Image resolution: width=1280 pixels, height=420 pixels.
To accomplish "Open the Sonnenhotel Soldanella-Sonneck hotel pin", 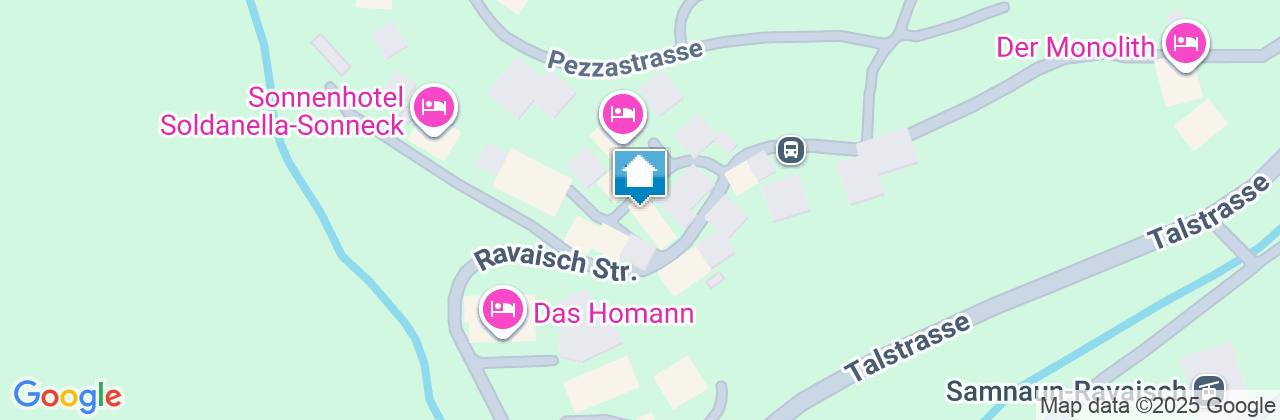I will point(434,106).
